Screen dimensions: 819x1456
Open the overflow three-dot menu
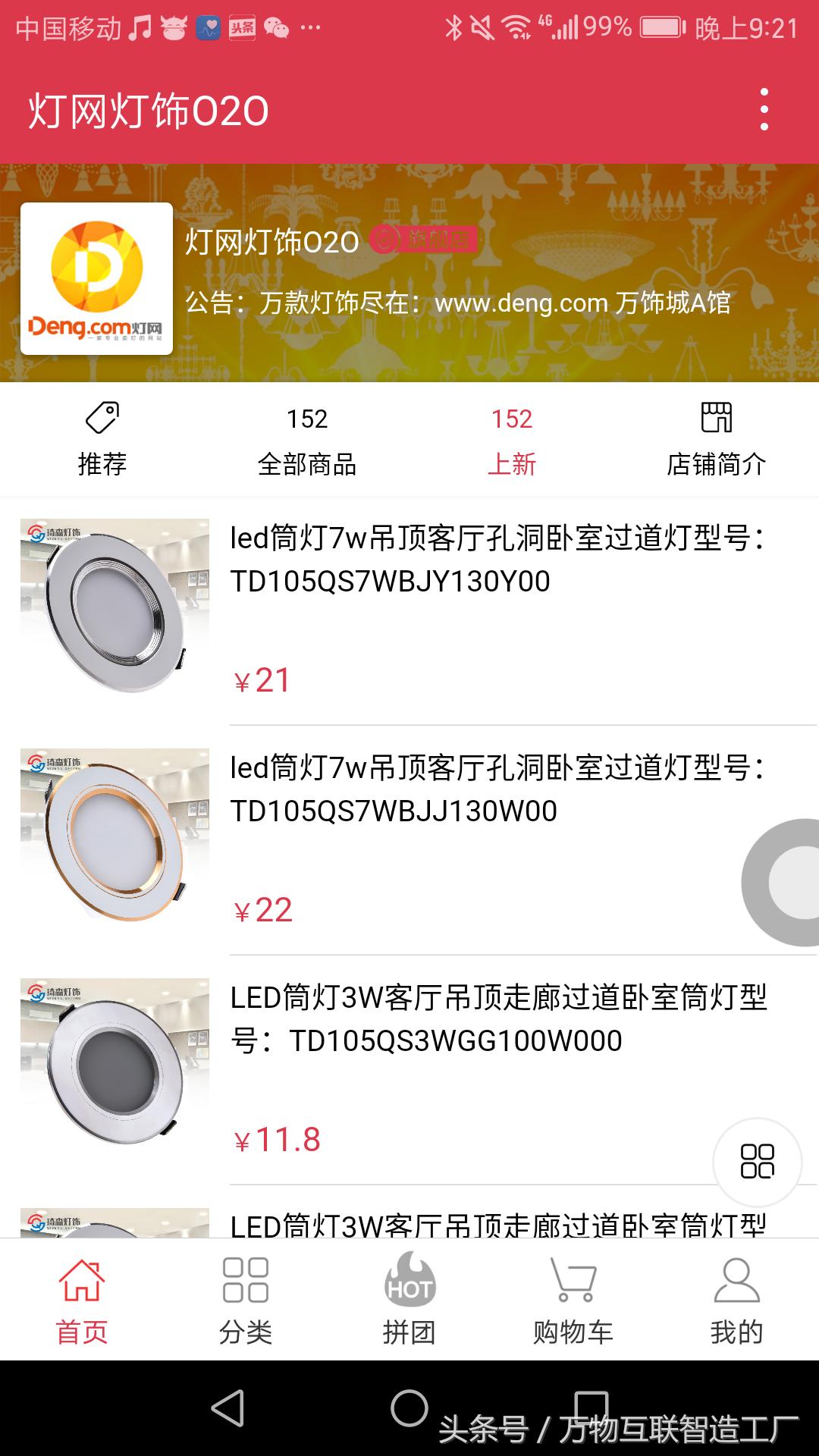(x=765, y=108)
